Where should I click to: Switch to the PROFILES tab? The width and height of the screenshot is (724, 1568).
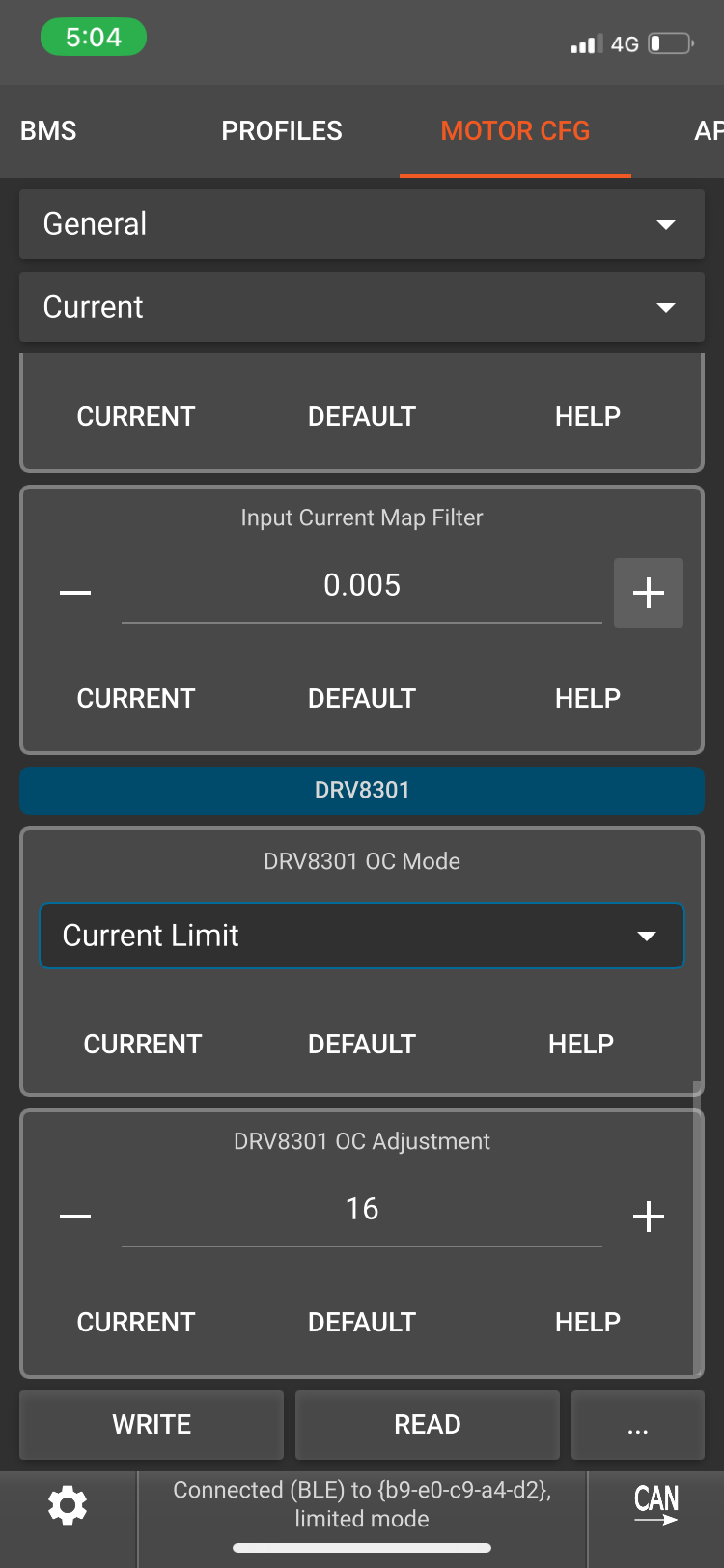(x=282, y=131)
